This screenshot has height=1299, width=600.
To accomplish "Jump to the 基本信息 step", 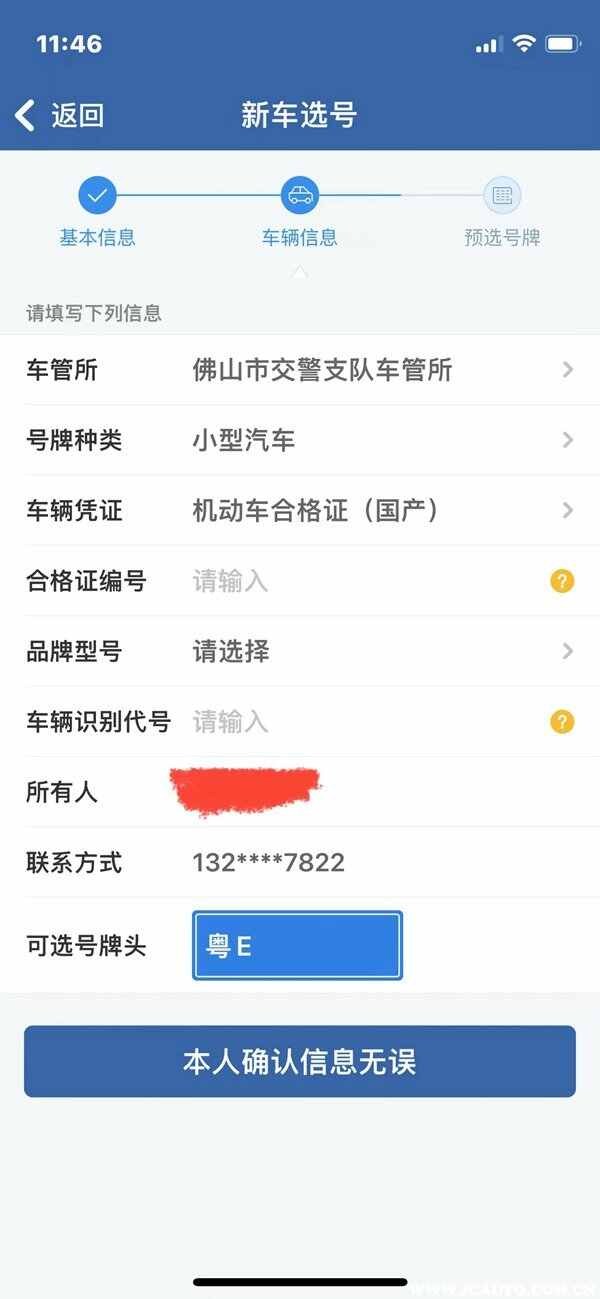I will pyautogui.click(x=97, y=212).
